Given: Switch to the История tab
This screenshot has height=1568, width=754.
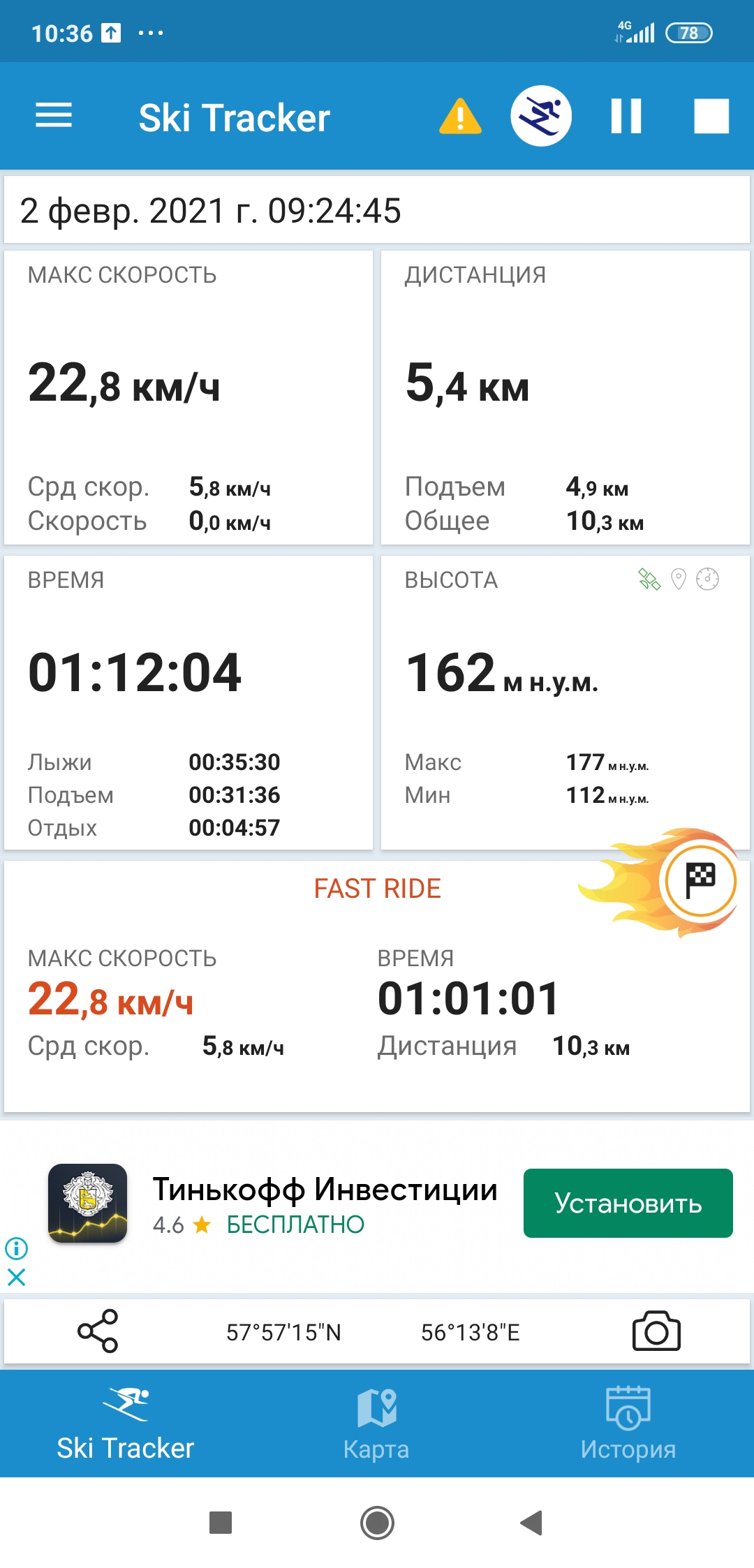Looking at the screenshot, I should coord(628,1424).
